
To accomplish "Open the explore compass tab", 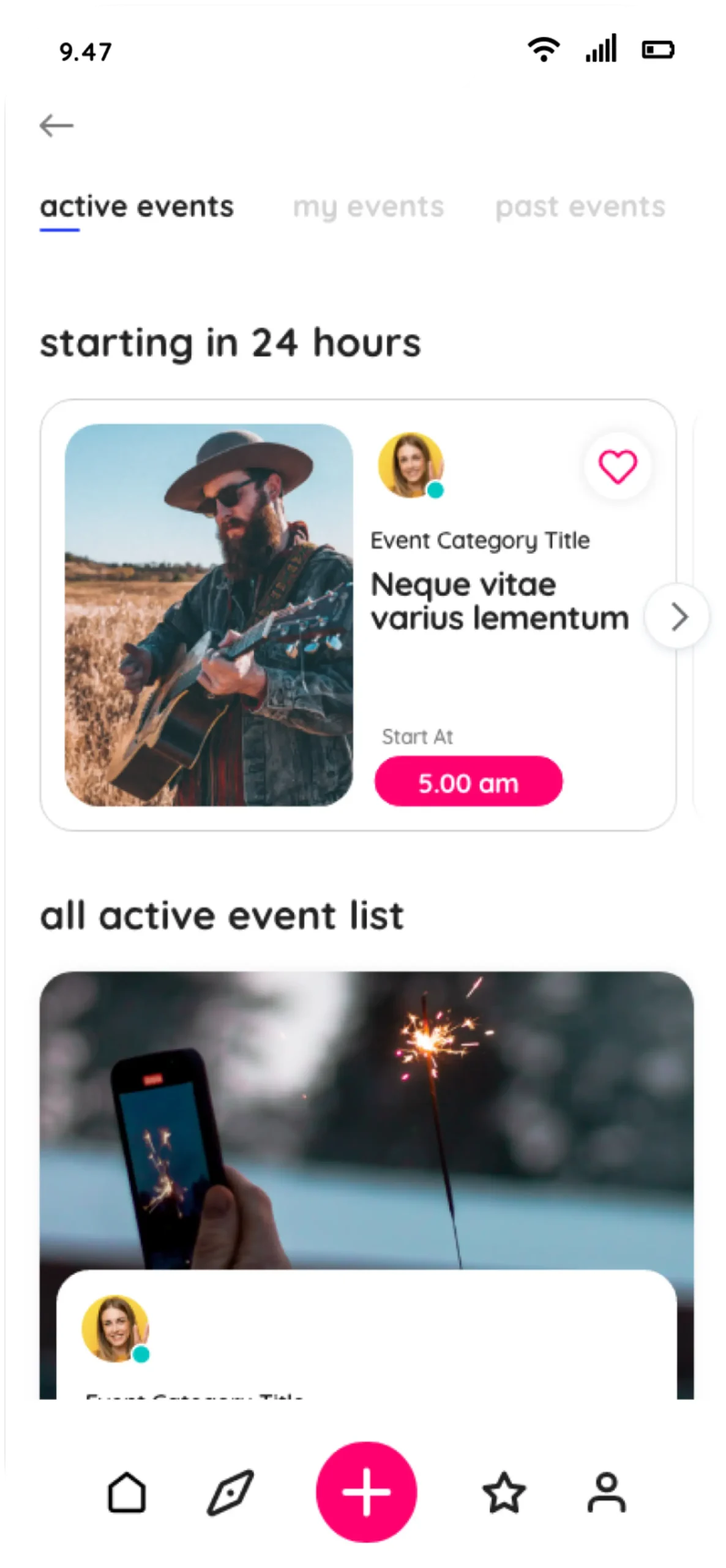I will (x=230, y=1493).
